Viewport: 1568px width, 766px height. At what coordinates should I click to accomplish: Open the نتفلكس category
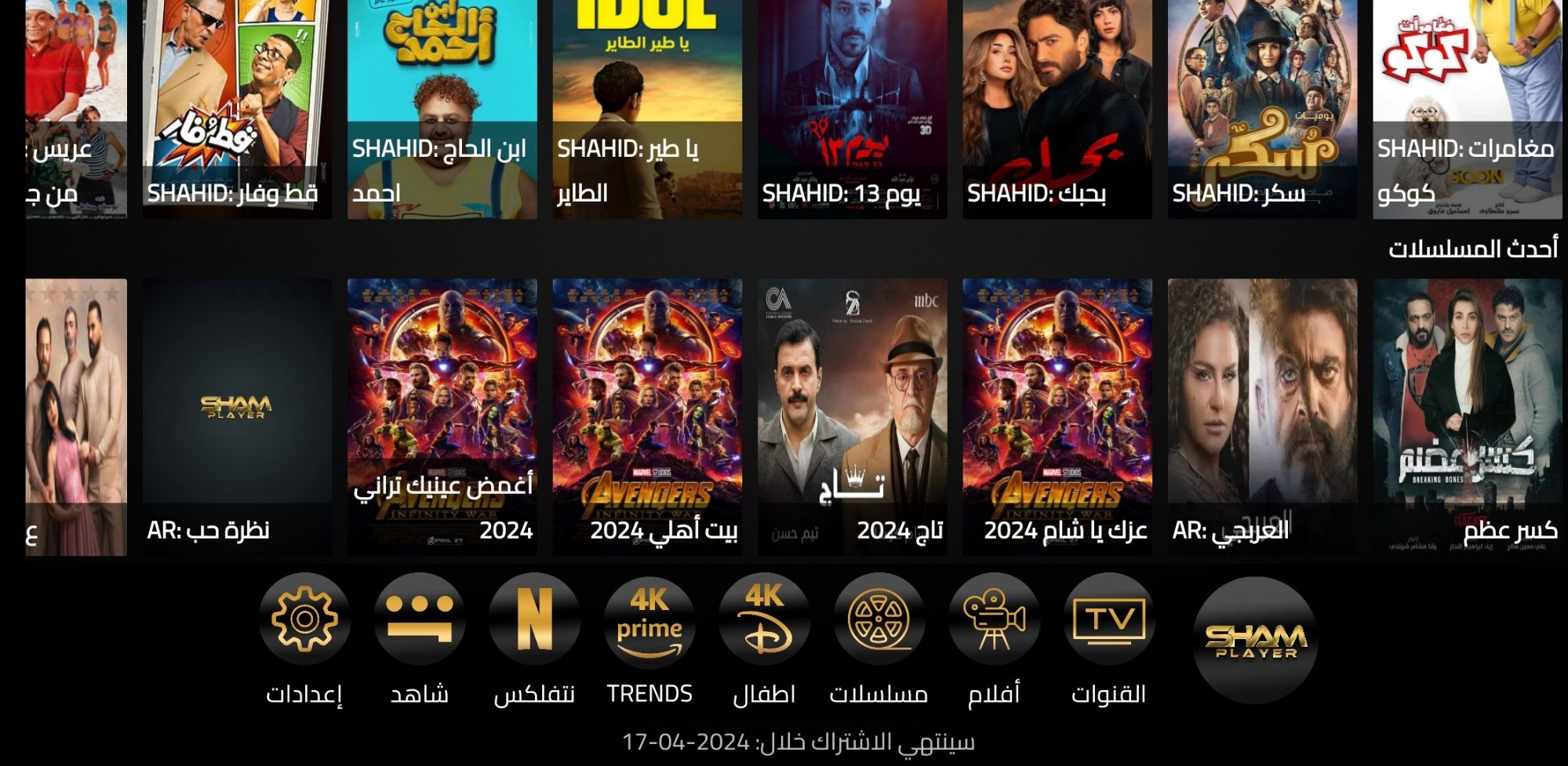click(534, 619)
